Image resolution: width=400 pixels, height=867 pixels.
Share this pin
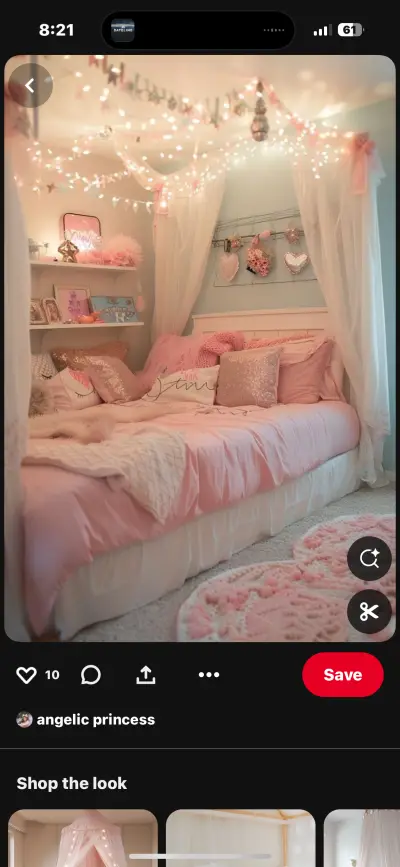(146, 675)
